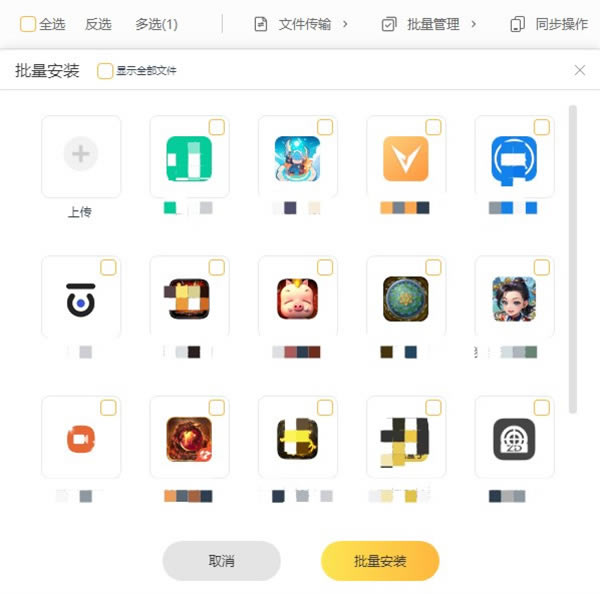Select the orange V-logo app tile

tap(405, 158)
